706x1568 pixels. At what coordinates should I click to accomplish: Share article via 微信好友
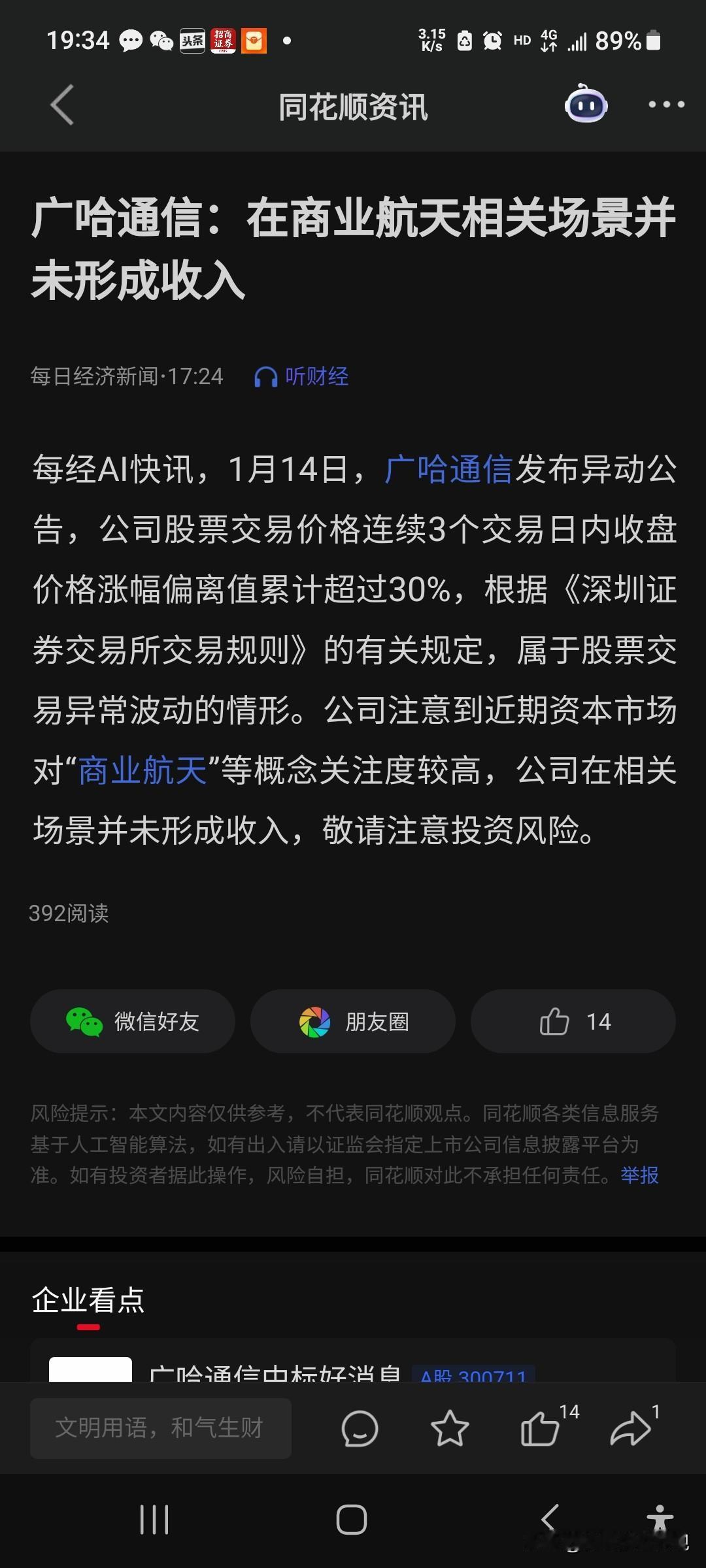[x=132, y=1021]
